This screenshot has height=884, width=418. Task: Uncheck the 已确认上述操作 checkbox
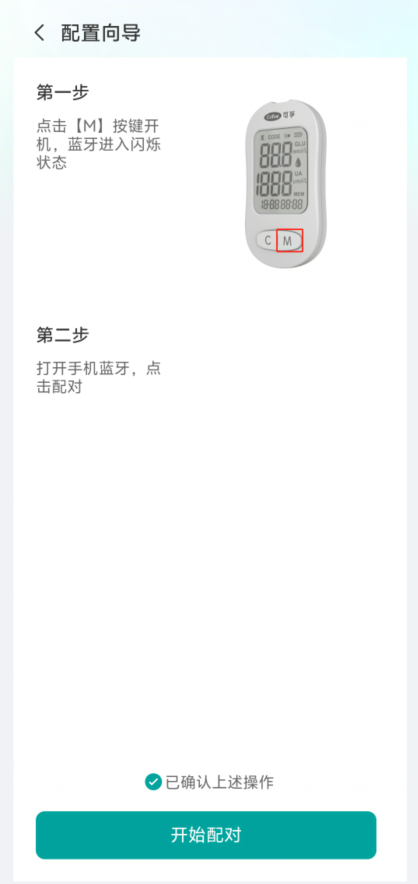click(x=153, y=782)
